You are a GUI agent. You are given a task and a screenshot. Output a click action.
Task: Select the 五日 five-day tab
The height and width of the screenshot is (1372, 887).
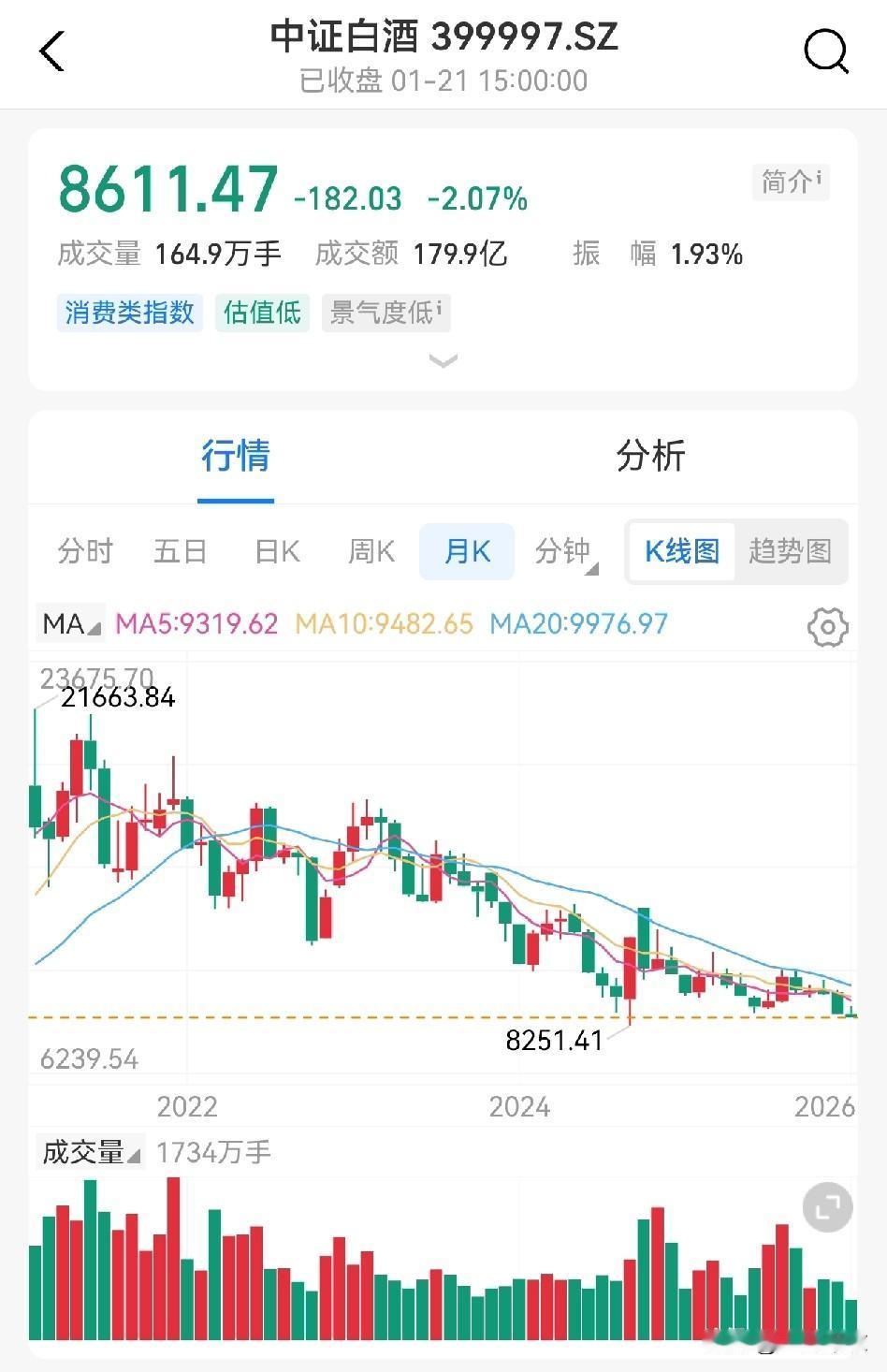coord(181,552)
